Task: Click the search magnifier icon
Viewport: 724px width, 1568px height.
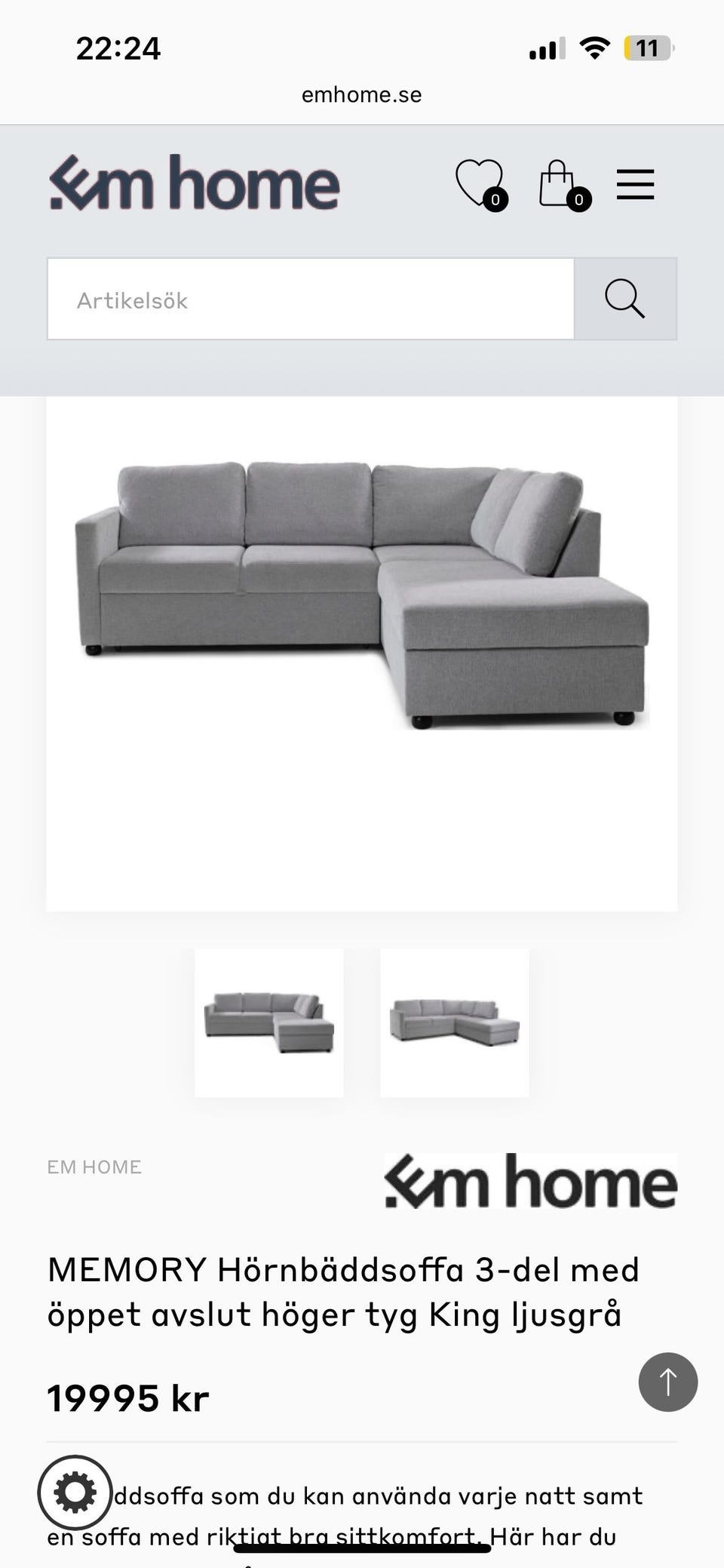Action: pos(626,299)
